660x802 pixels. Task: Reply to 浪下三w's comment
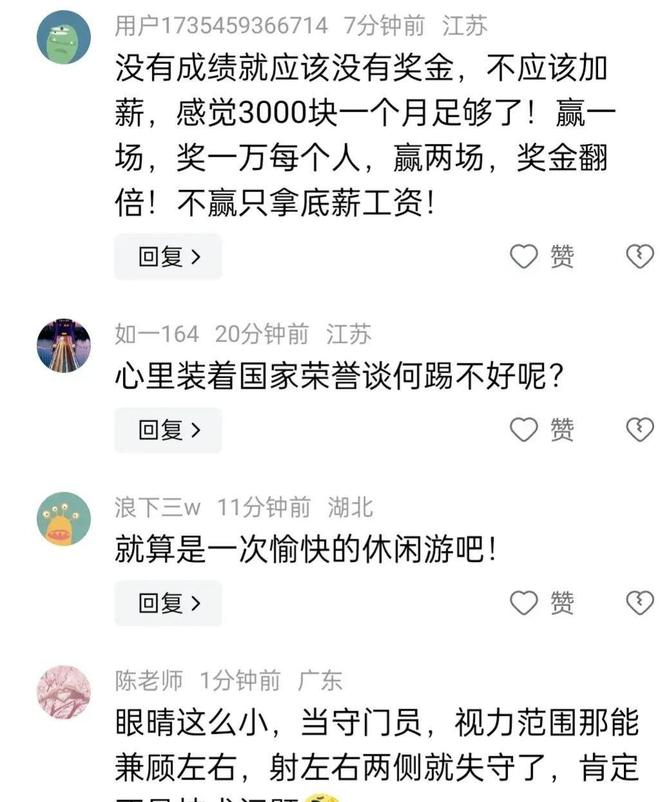click(168, 603)
